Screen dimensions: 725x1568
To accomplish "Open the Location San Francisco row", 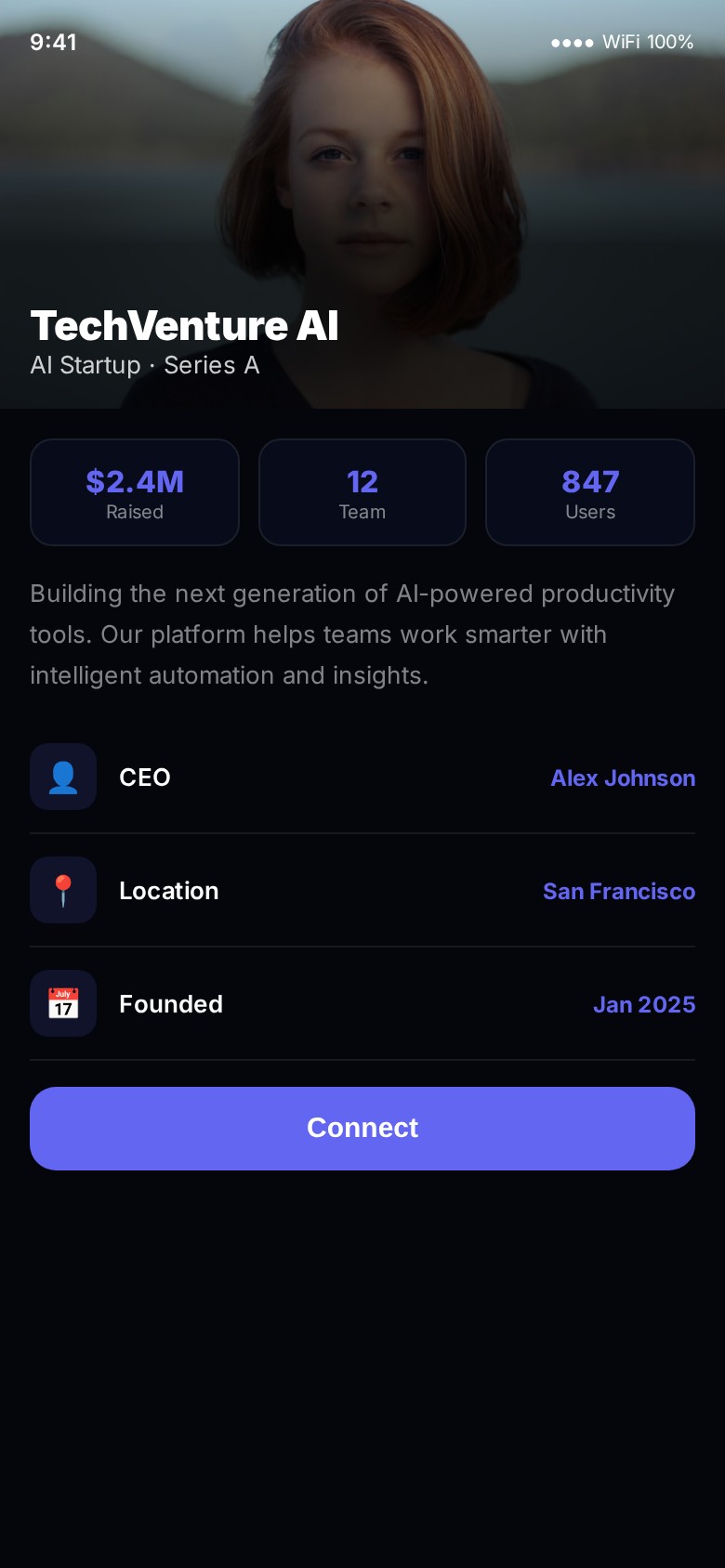I will click(362, 891).
